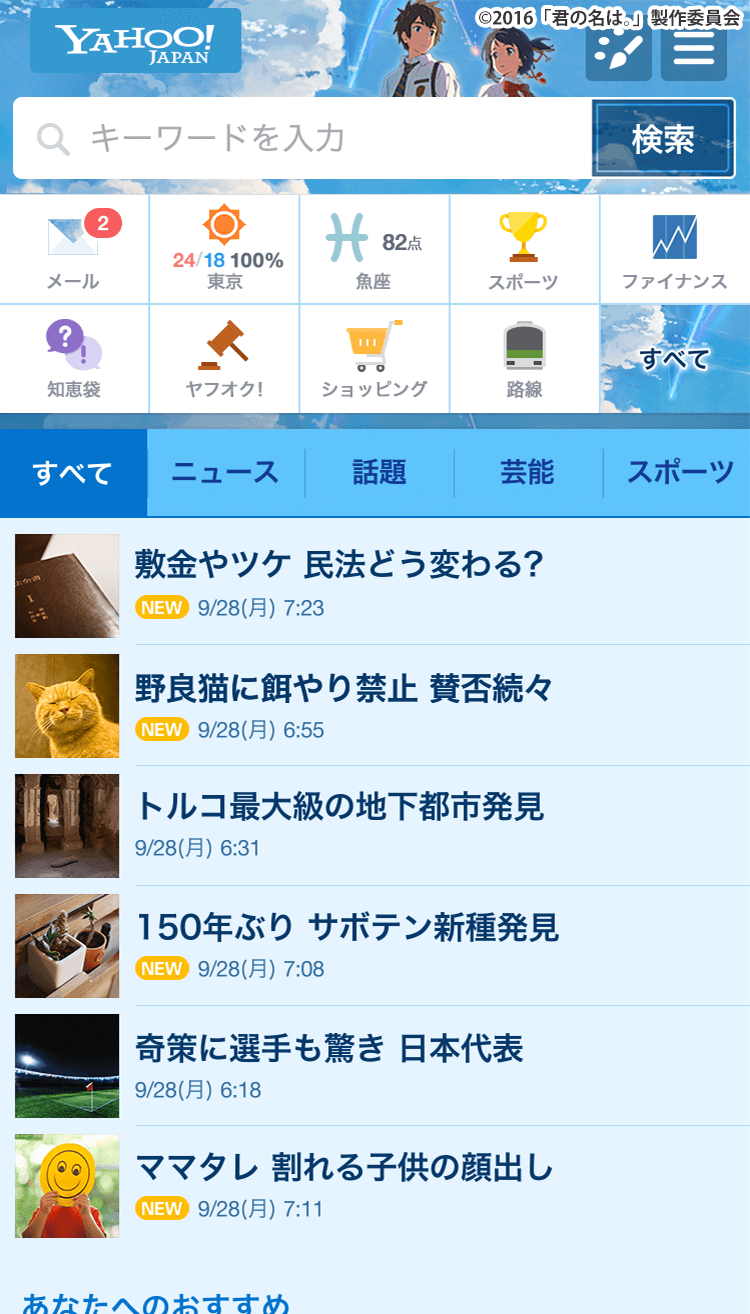The height and width of the screenshot is (1314, 750).
Task: Open ヤフオク! auctions
Action: click(x=225, y=359)
